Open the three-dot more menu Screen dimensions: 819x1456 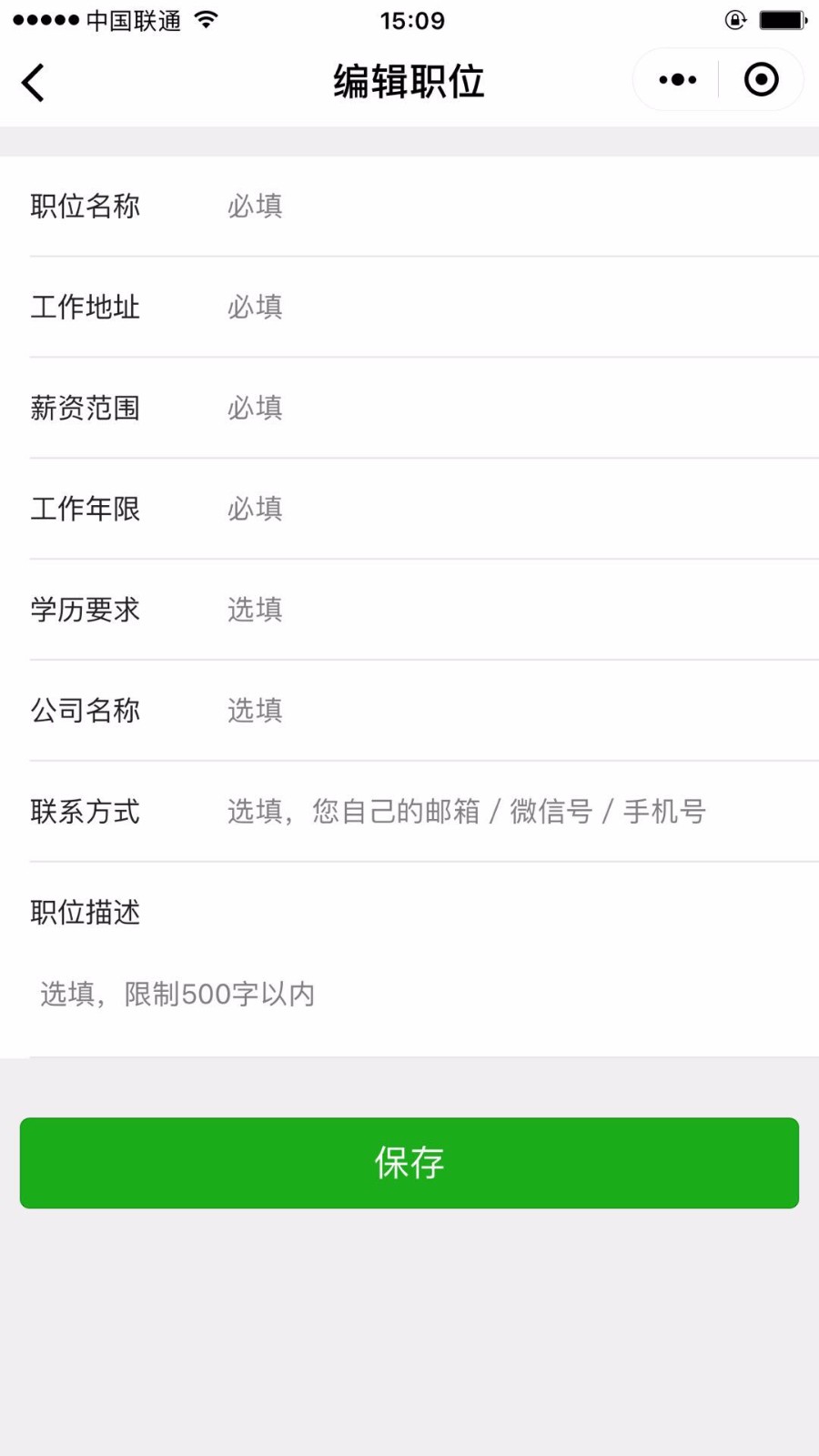pos(677,80)
